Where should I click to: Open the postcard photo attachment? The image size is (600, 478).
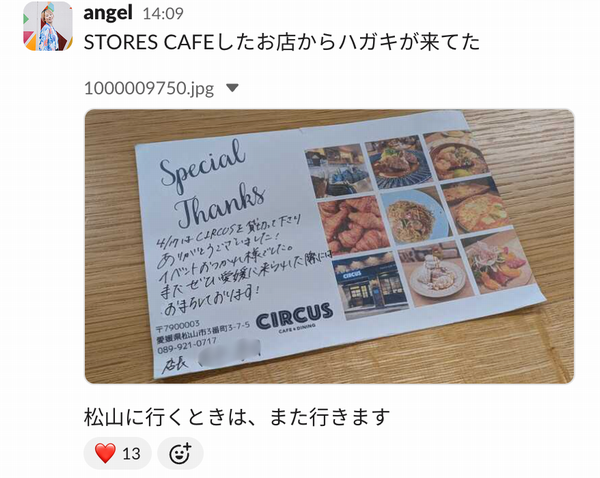329,246
